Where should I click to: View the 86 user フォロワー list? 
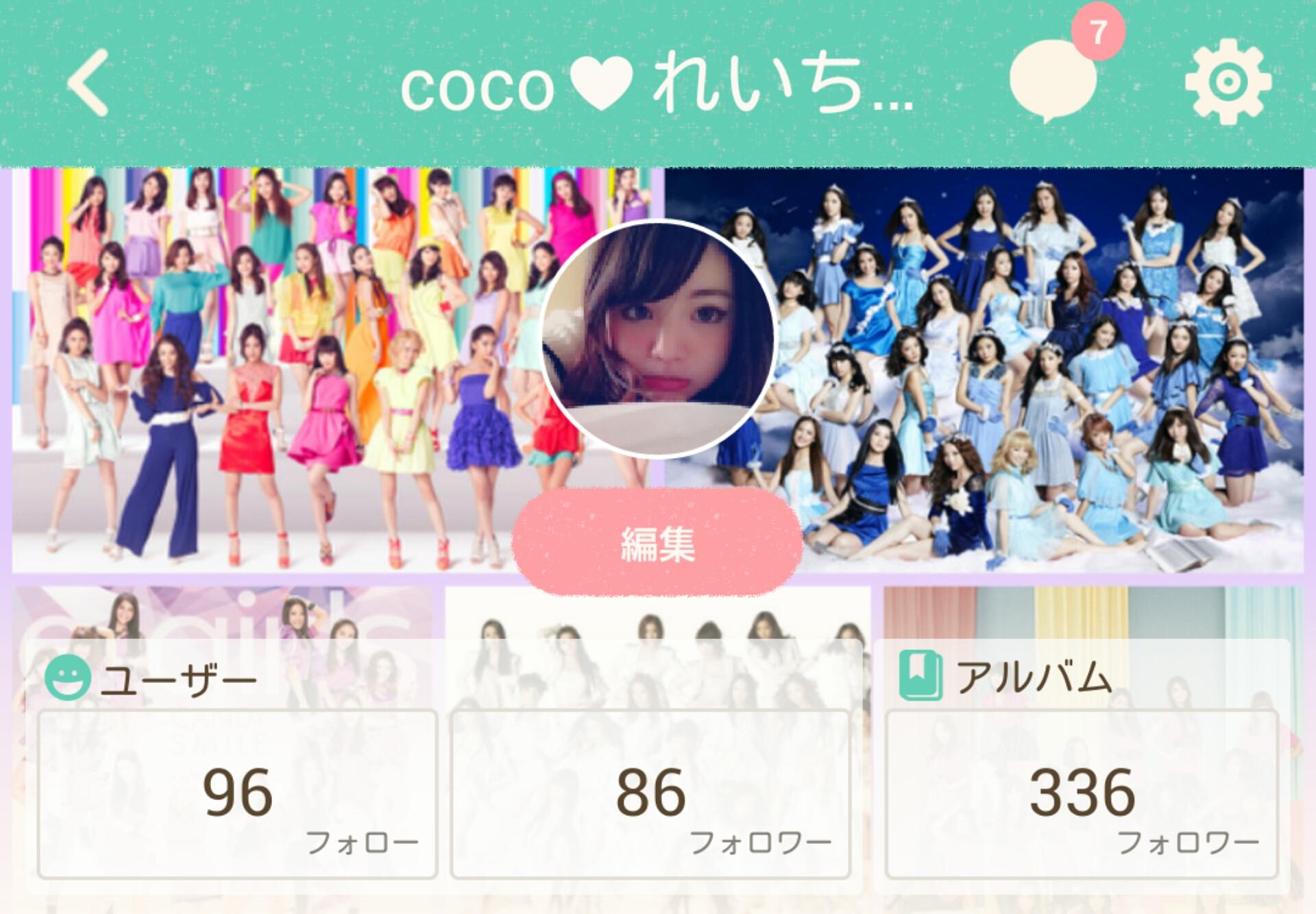tap(650, 795)
